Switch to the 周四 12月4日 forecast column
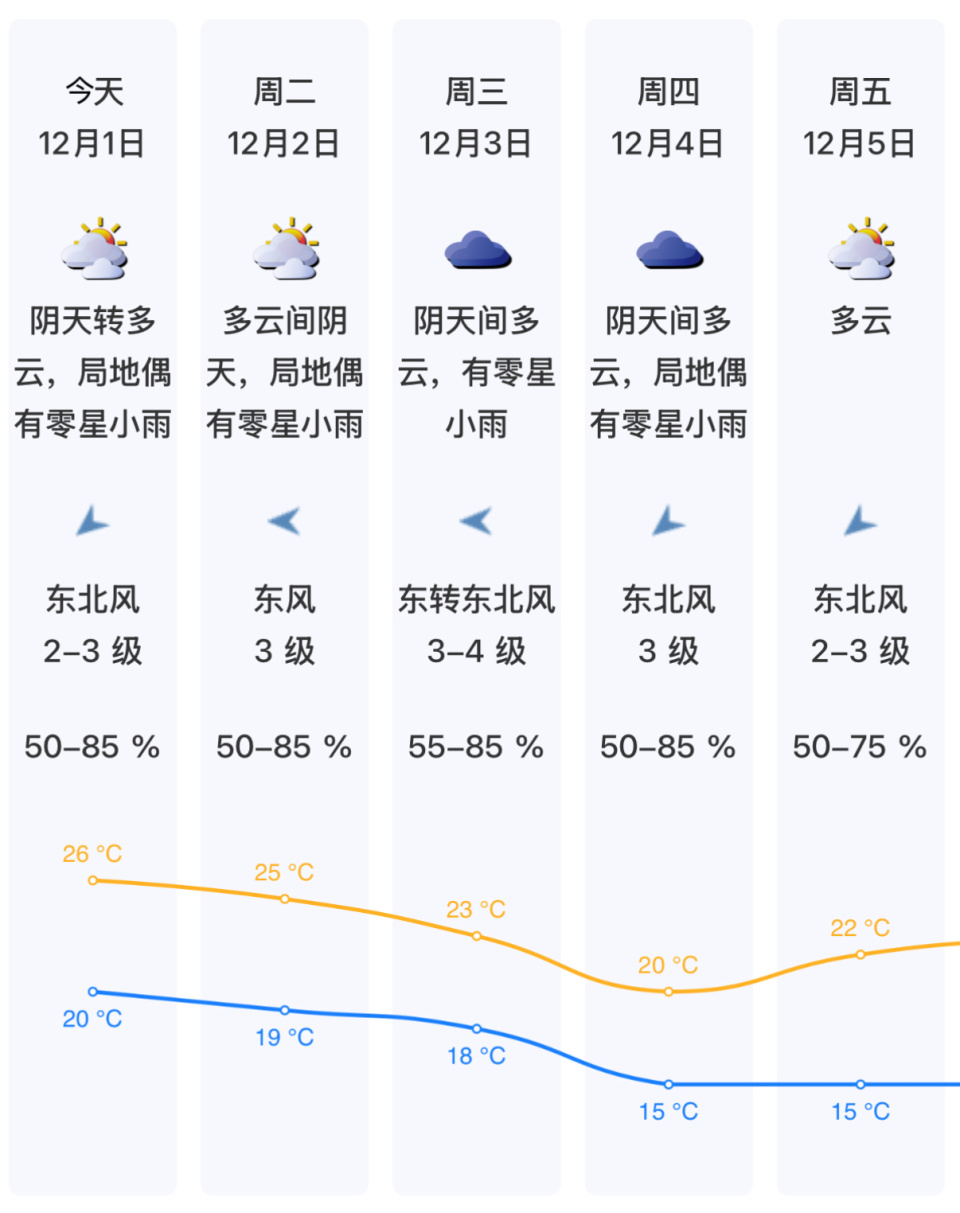 tap(669, 115)
